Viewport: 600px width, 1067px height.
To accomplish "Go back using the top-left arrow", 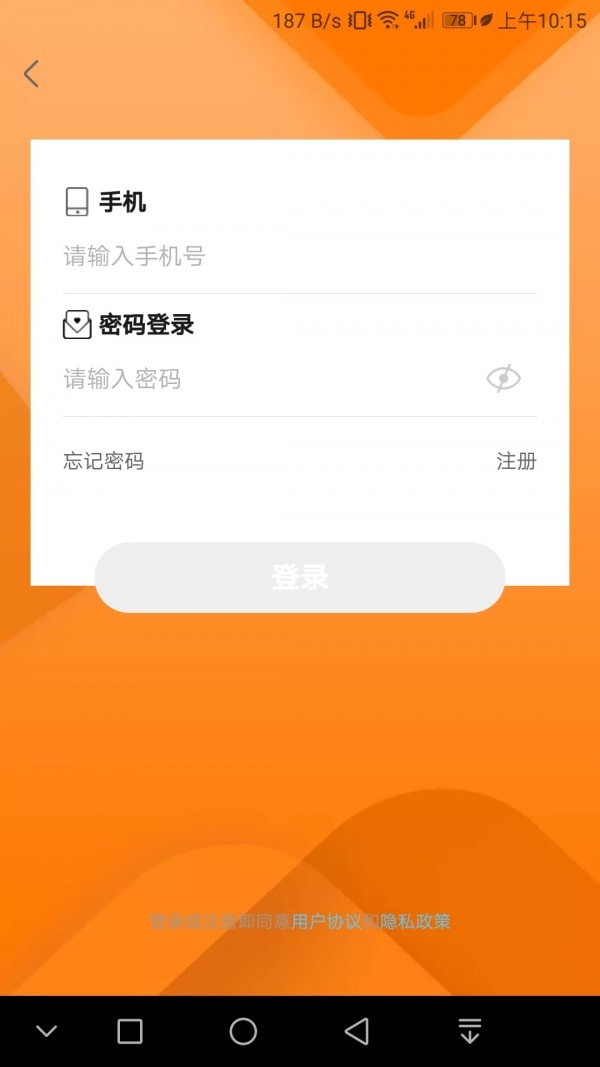I will 31,73.
